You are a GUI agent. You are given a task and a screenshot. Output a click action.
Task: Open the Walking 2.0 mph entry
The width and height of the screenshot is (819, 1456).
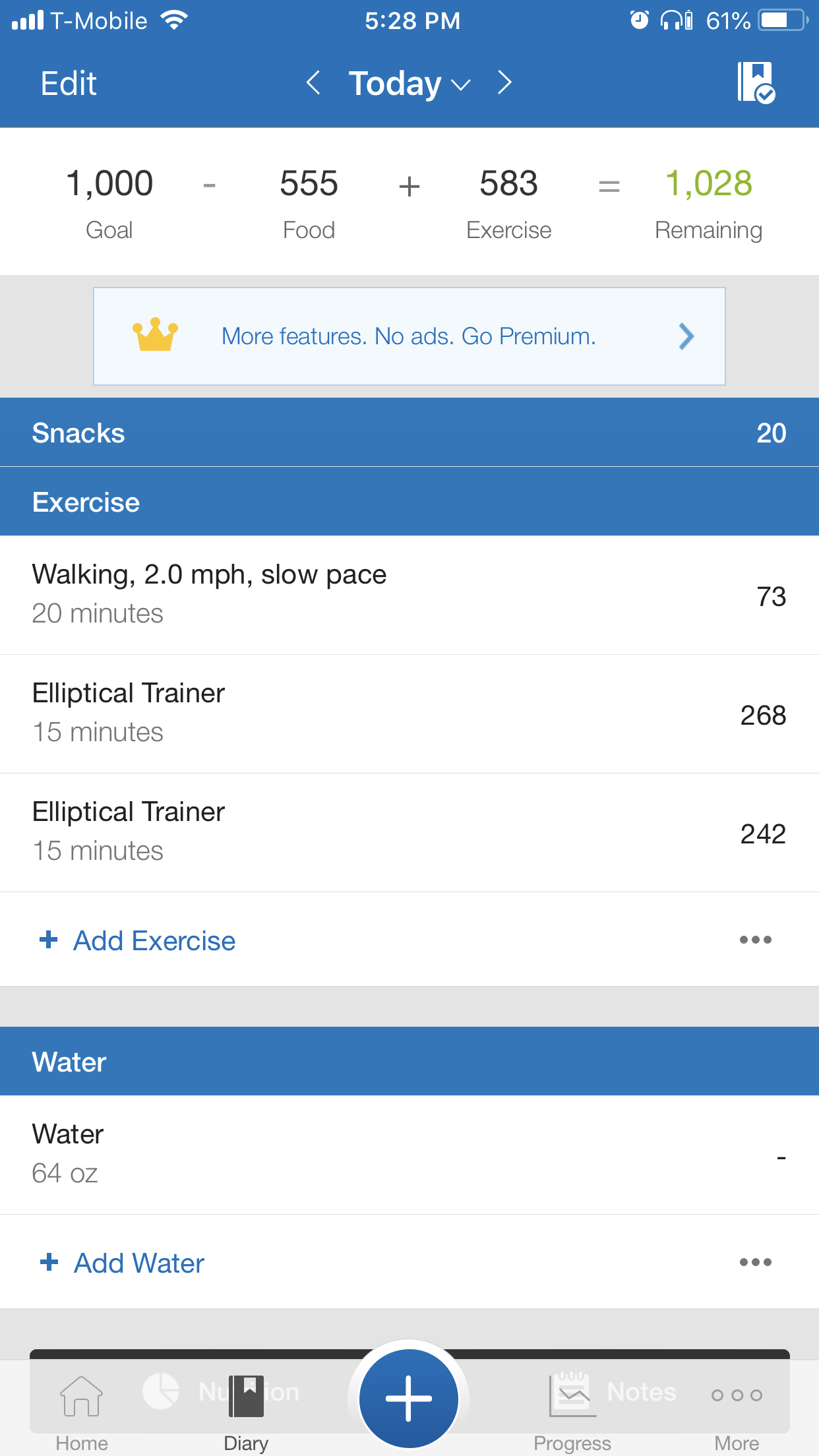point(409,595)
